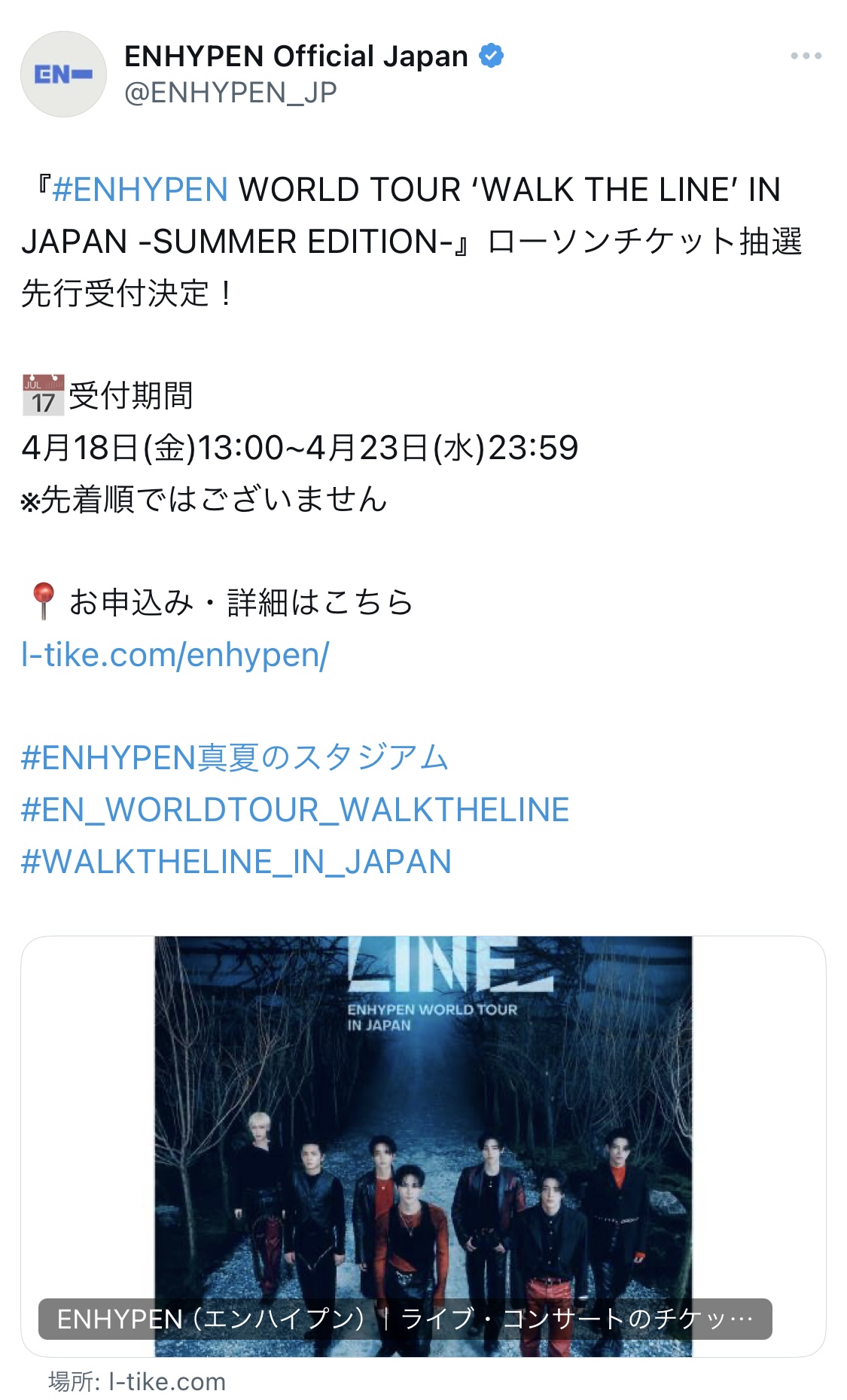Open ENHYPEN Official Japan's profile picture
The image size is (847, 1400).
[63, 74]
